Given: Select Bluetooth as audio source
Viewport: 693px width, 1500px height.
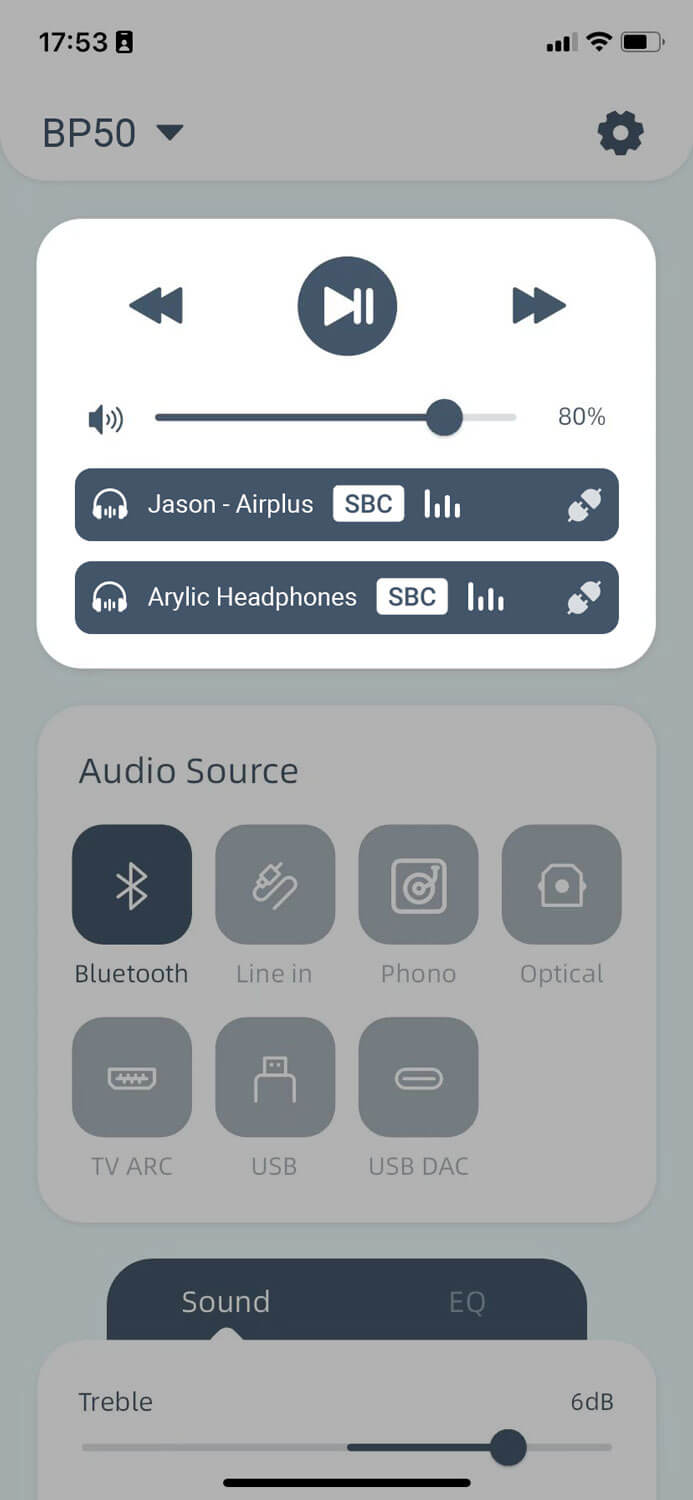Looking at the screenshot, I should tap(132, 885).
